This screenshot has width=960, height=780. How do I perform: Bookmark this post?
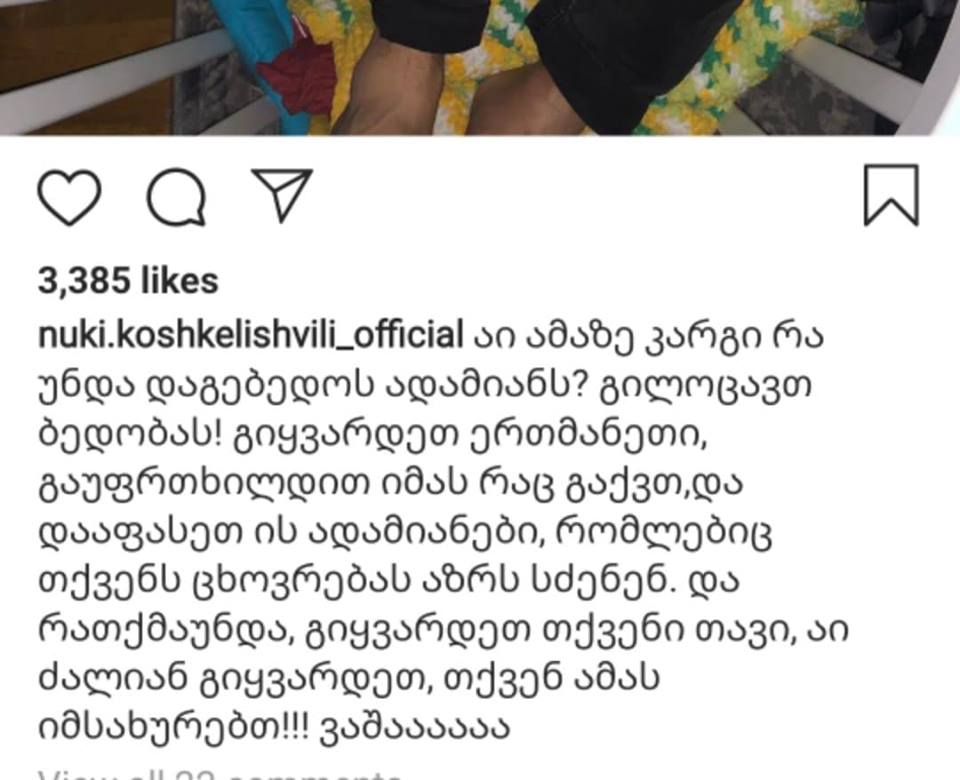(x=890, y=196)
